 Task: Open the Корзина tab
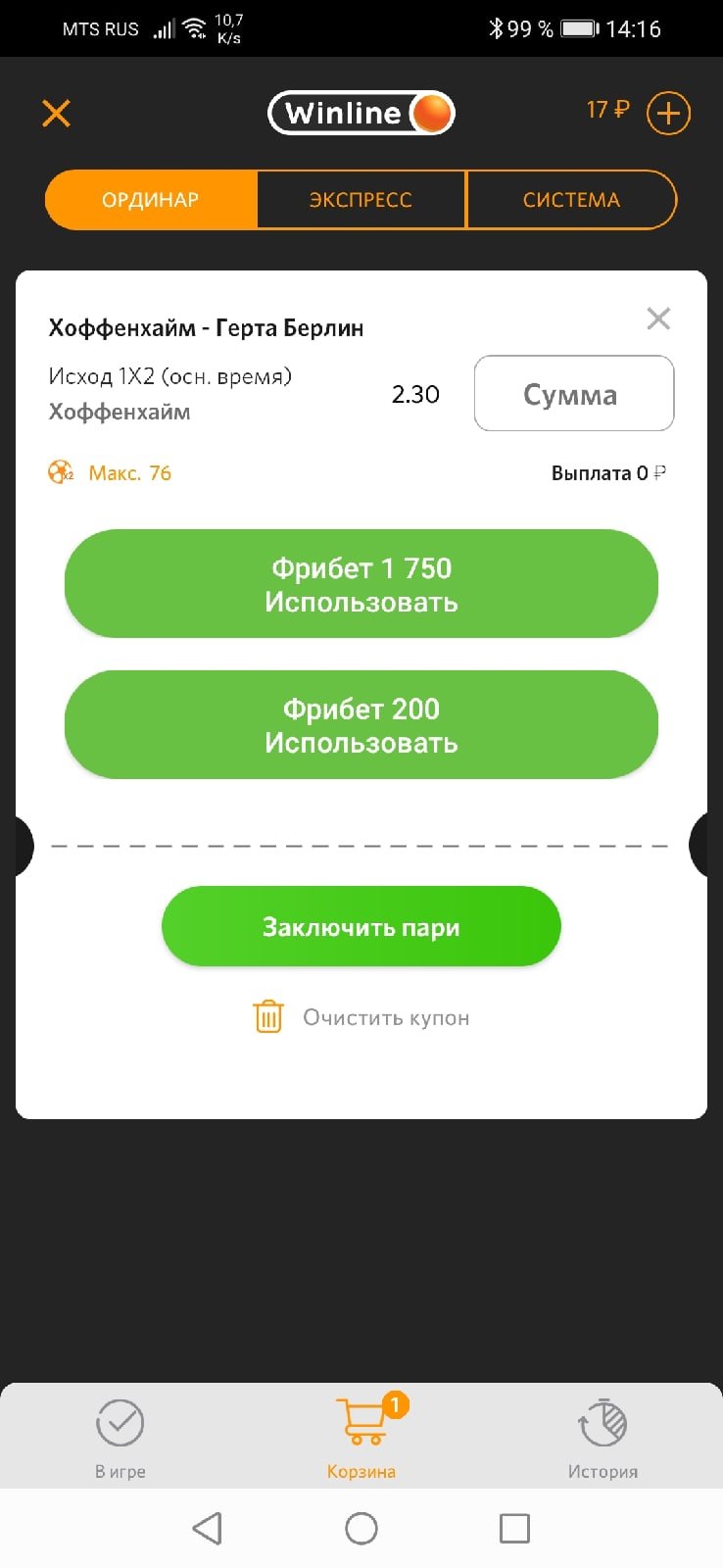click(x=361, y=1437)
